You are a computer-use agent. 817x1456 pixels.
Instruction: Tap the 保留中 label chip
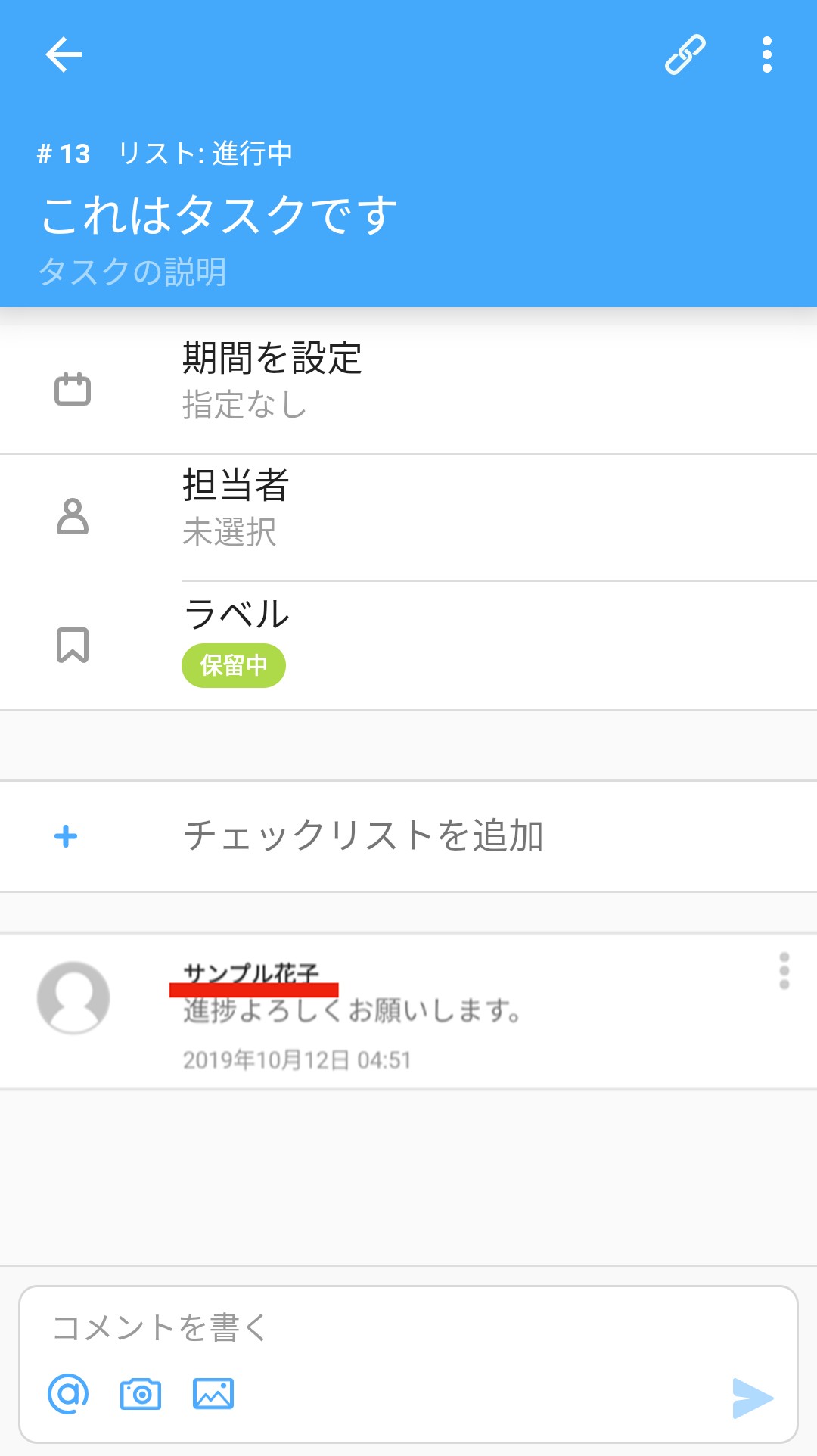[x=233, y=666]
